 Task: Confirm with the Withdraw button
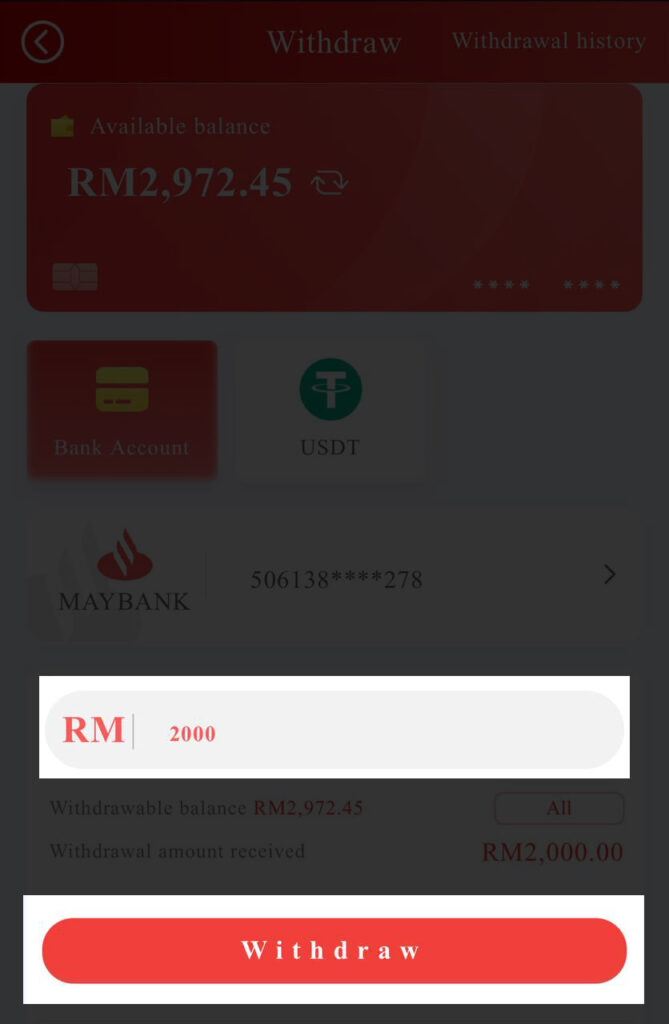(334, 950)
